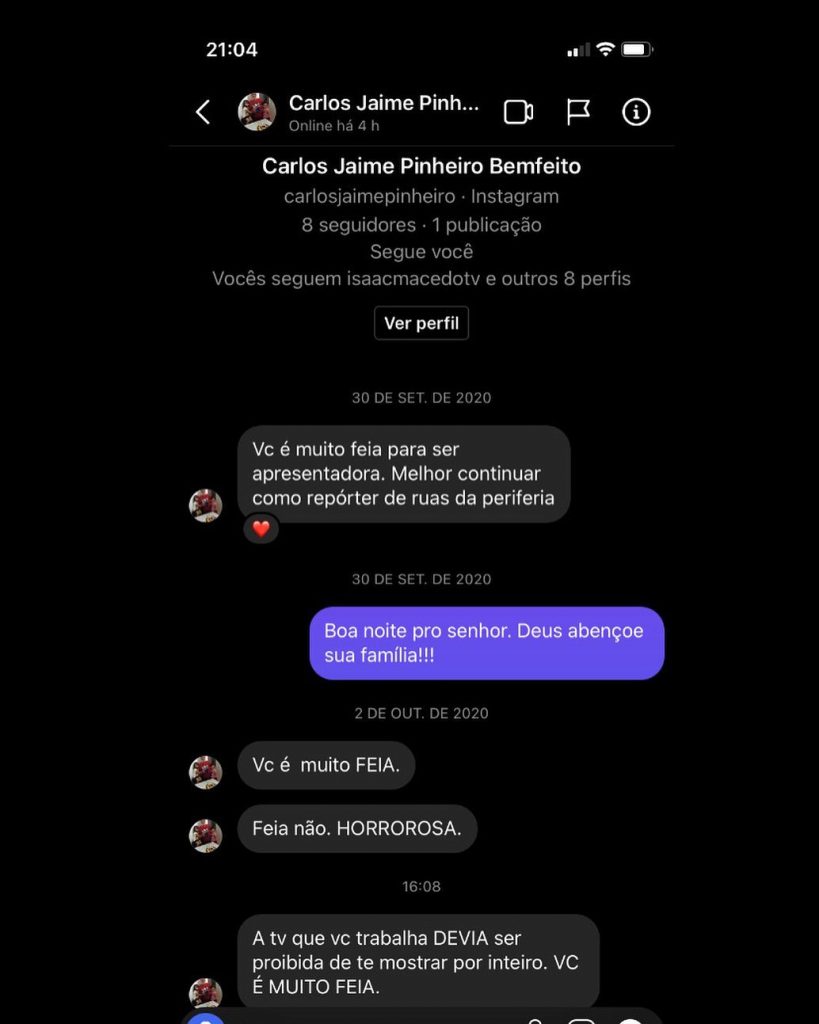The width and height of the screenshot is (819, 1024).
Task: Tap the Ver perfil button
Action: pyautogui.click(x=421, y=324)
